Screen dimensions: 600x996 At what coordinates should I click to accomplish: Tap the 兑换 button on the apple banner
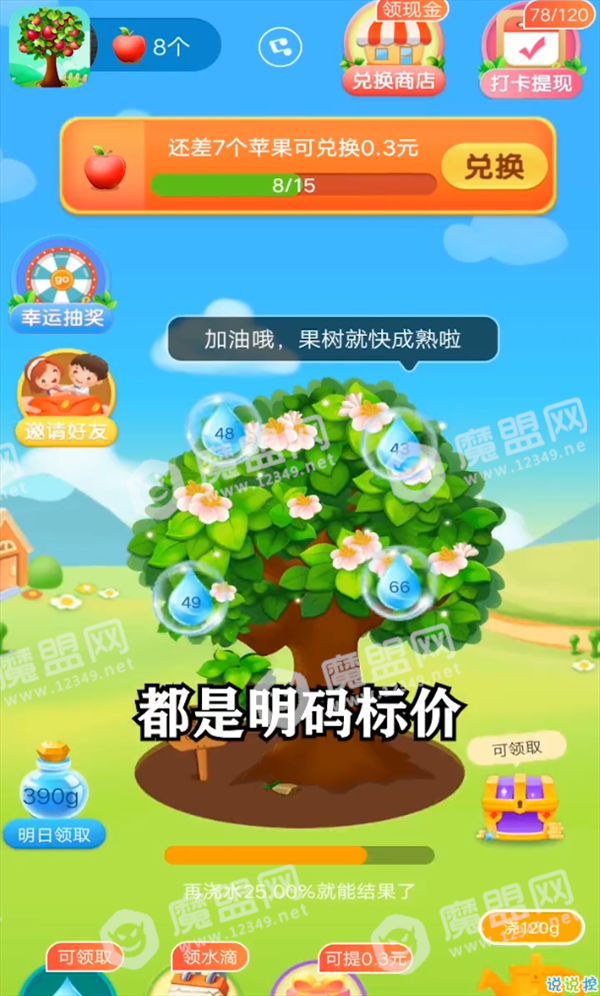[x=494, y=167]
